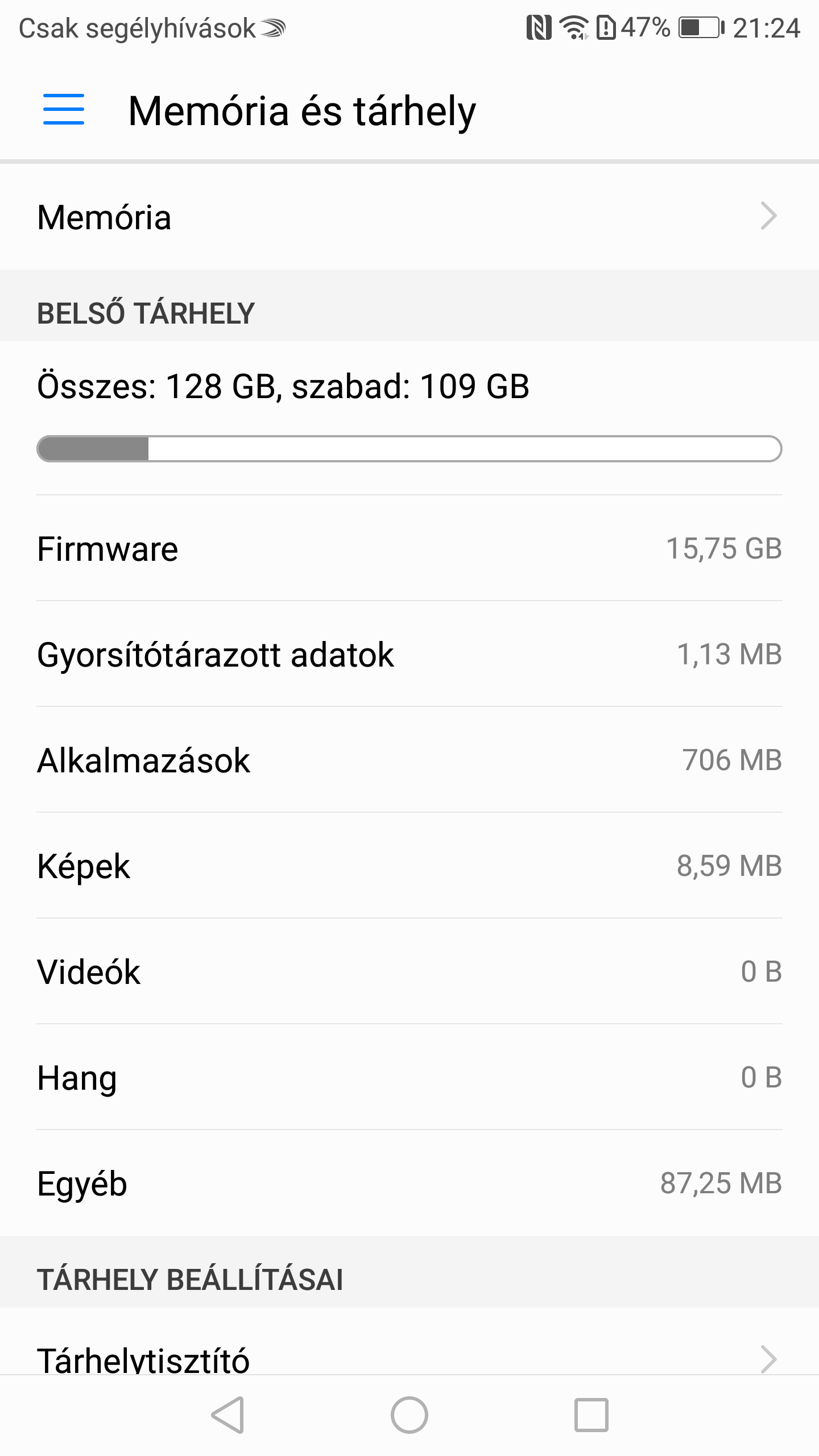Open the hamburger drawer menu
Screen dimensions: 819x1456
64,110
